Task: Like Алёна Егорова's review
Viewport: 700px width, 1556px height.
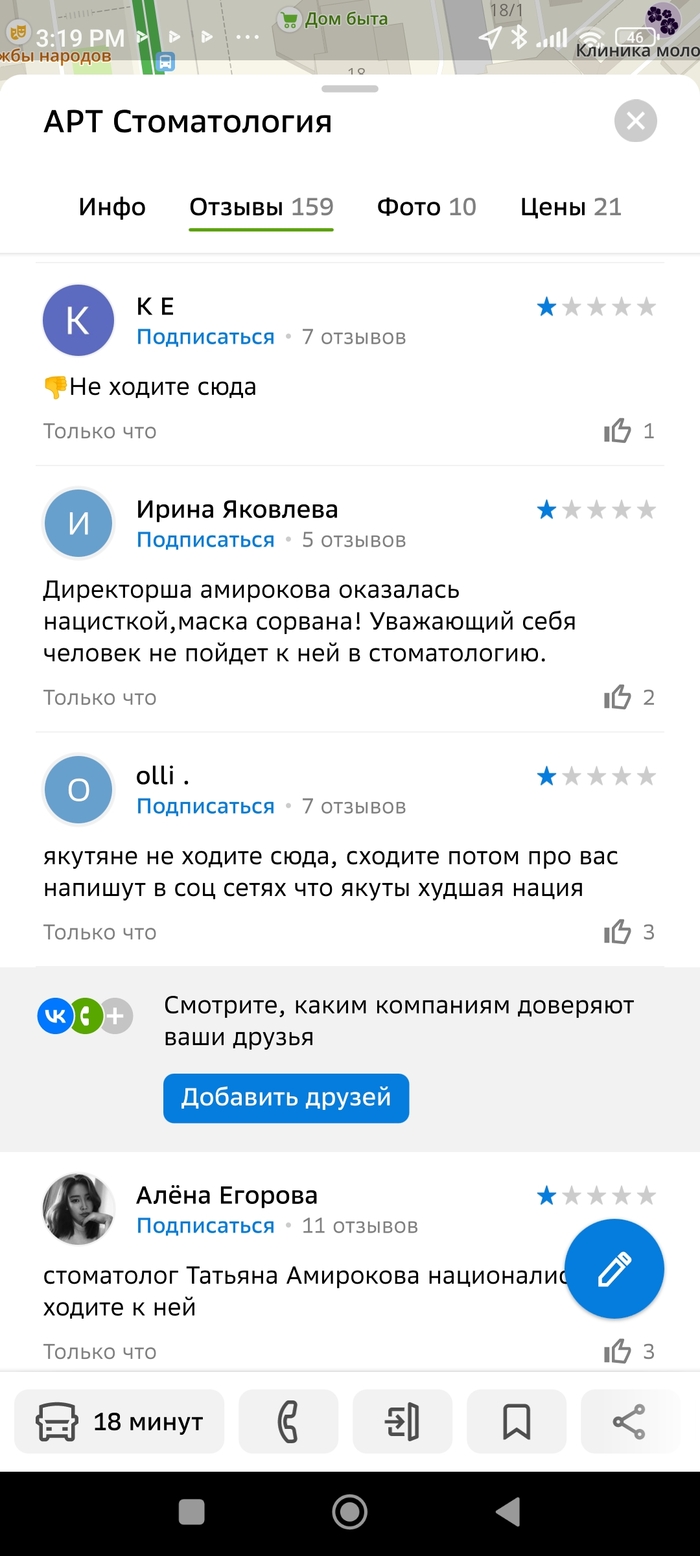Action: tap(618, 1351)
